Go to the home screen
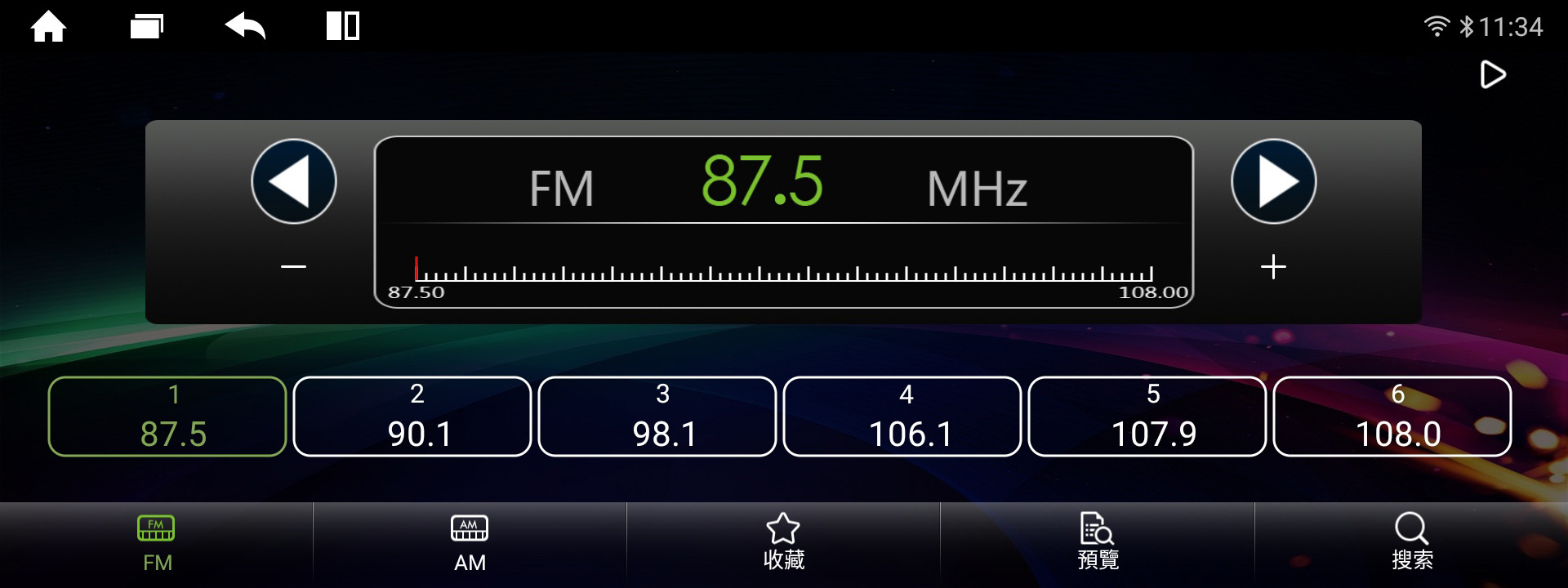Viewport: 1568px width, 588px height. tap(48, 27)
